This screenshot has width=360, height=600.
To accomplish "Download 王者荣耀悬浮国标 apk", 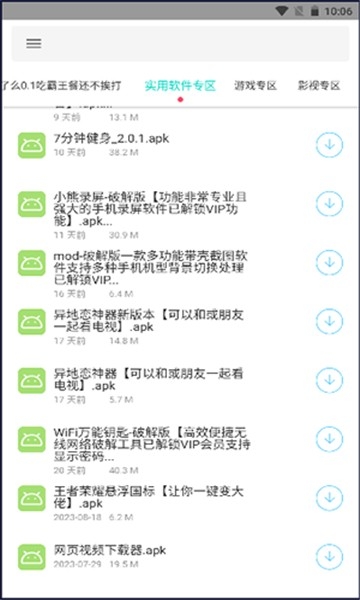I will click(329, 498).
